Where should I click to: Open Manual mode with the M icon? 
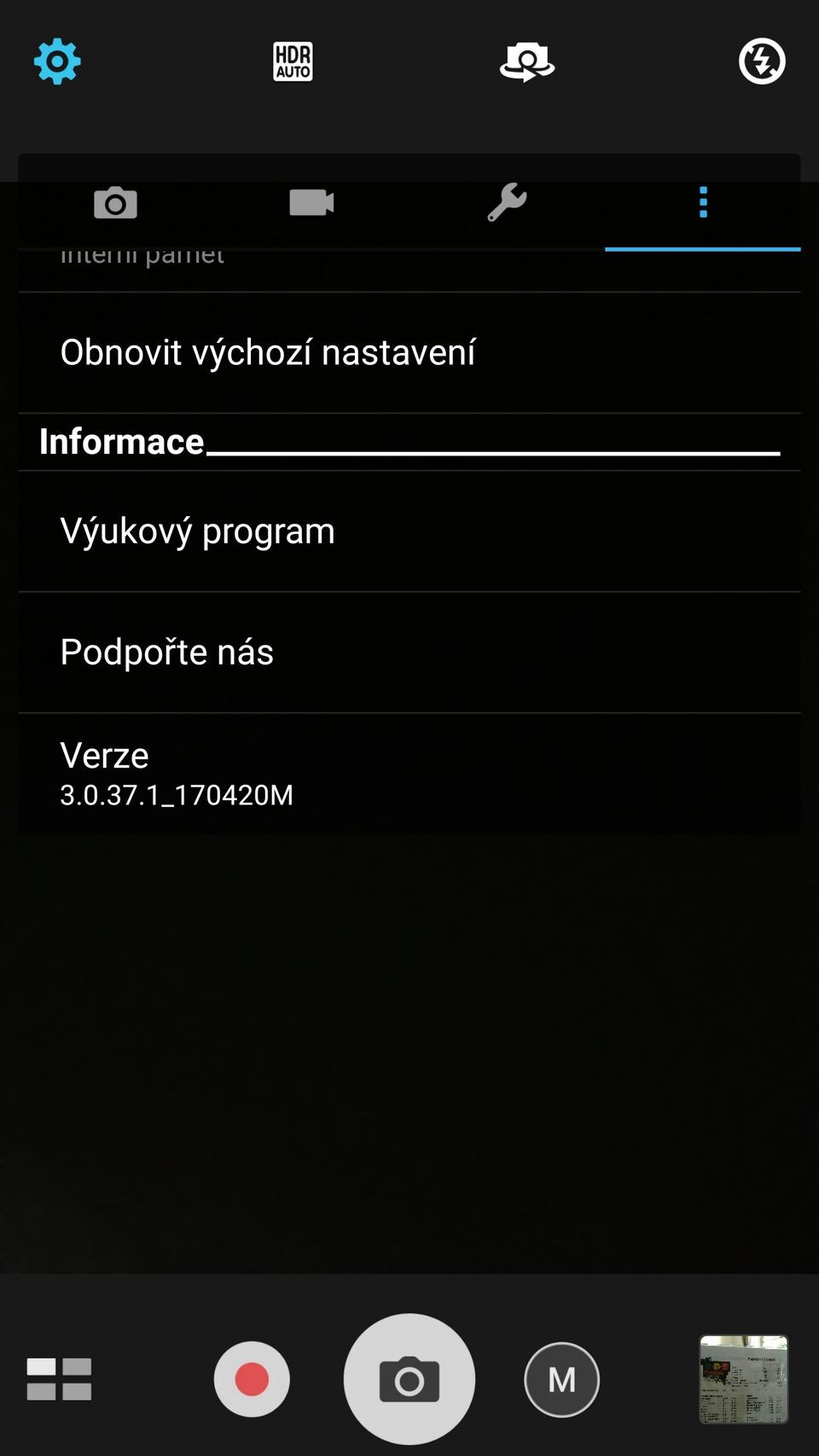coord(562,1378)
